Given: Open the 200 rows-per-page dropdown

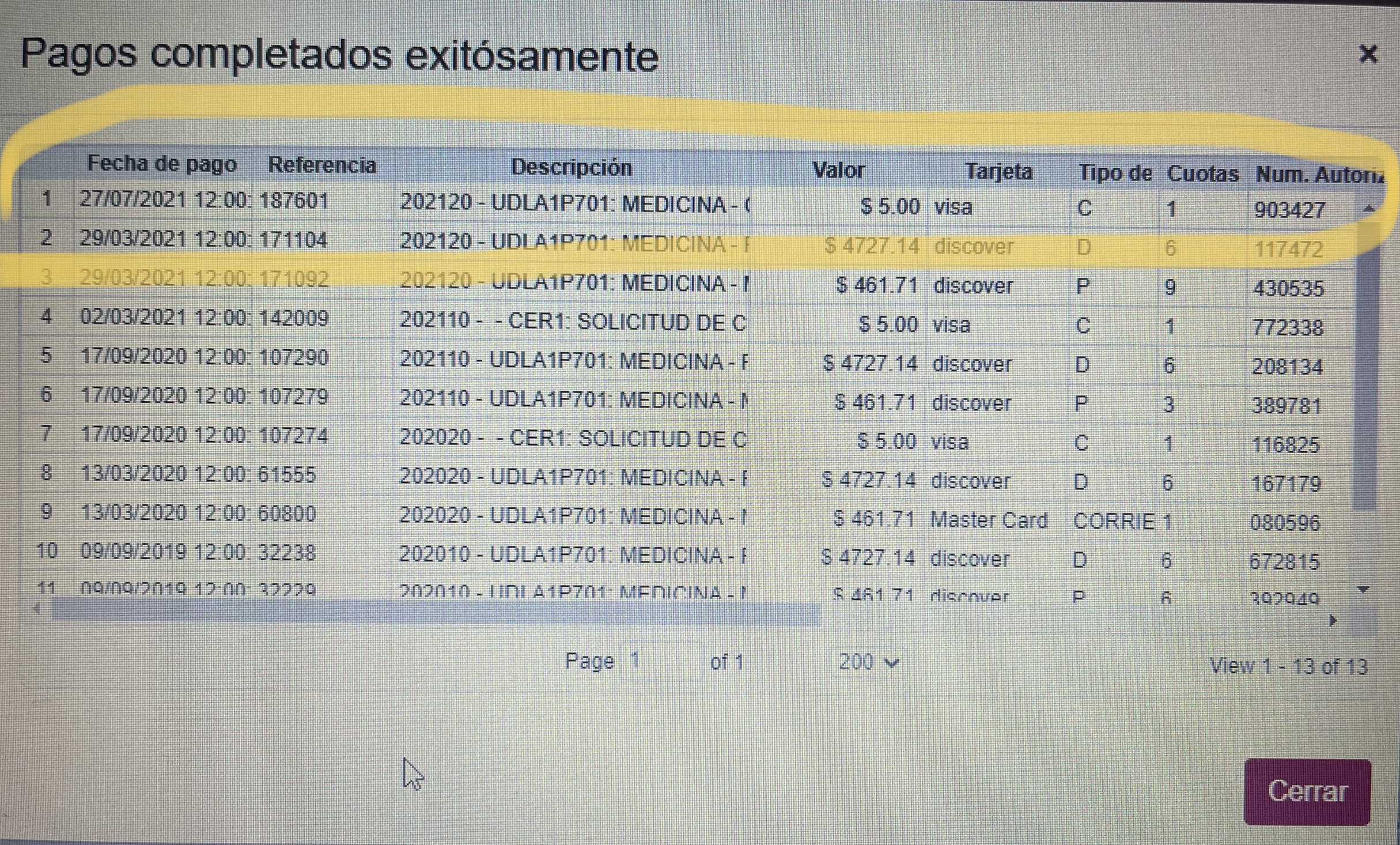Looking at the screenshot, I should [x=868, y=662].
